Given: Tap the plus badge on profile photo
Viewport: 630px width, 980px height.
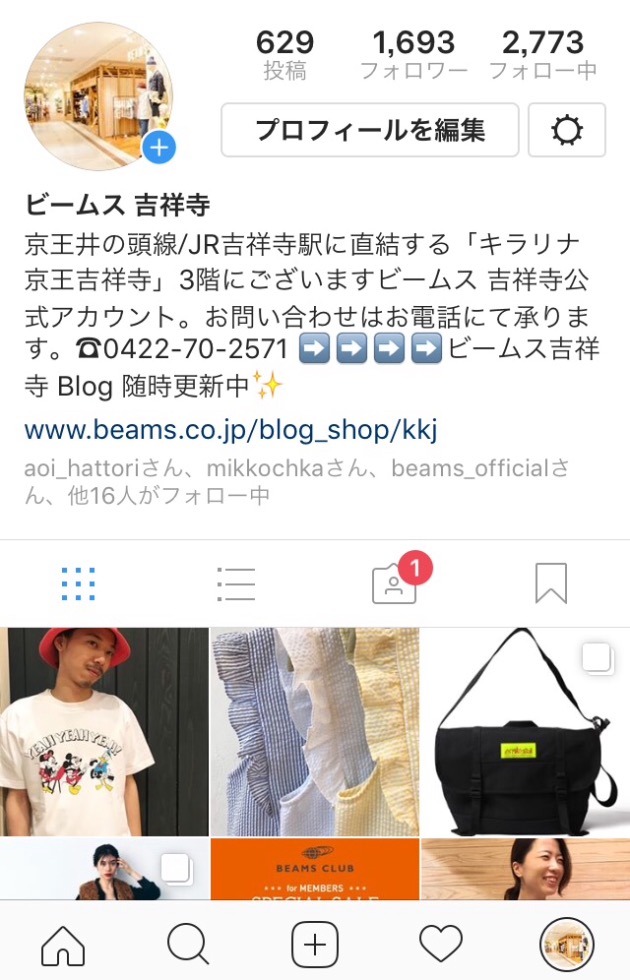Looking at the screenshot, I should pos(159,148).
